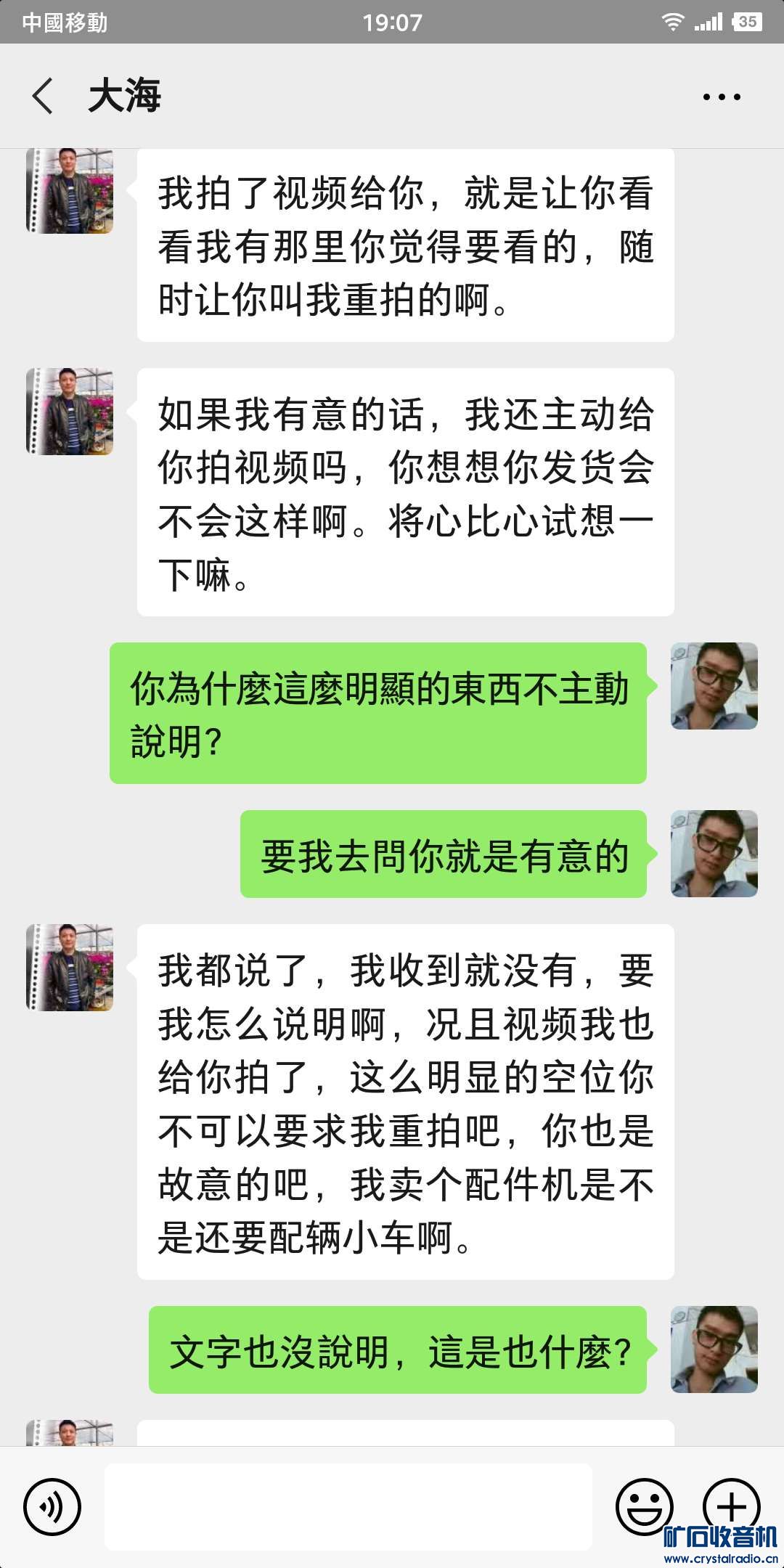Open my avatar beside 你為什麼這麼明顯

714,686
